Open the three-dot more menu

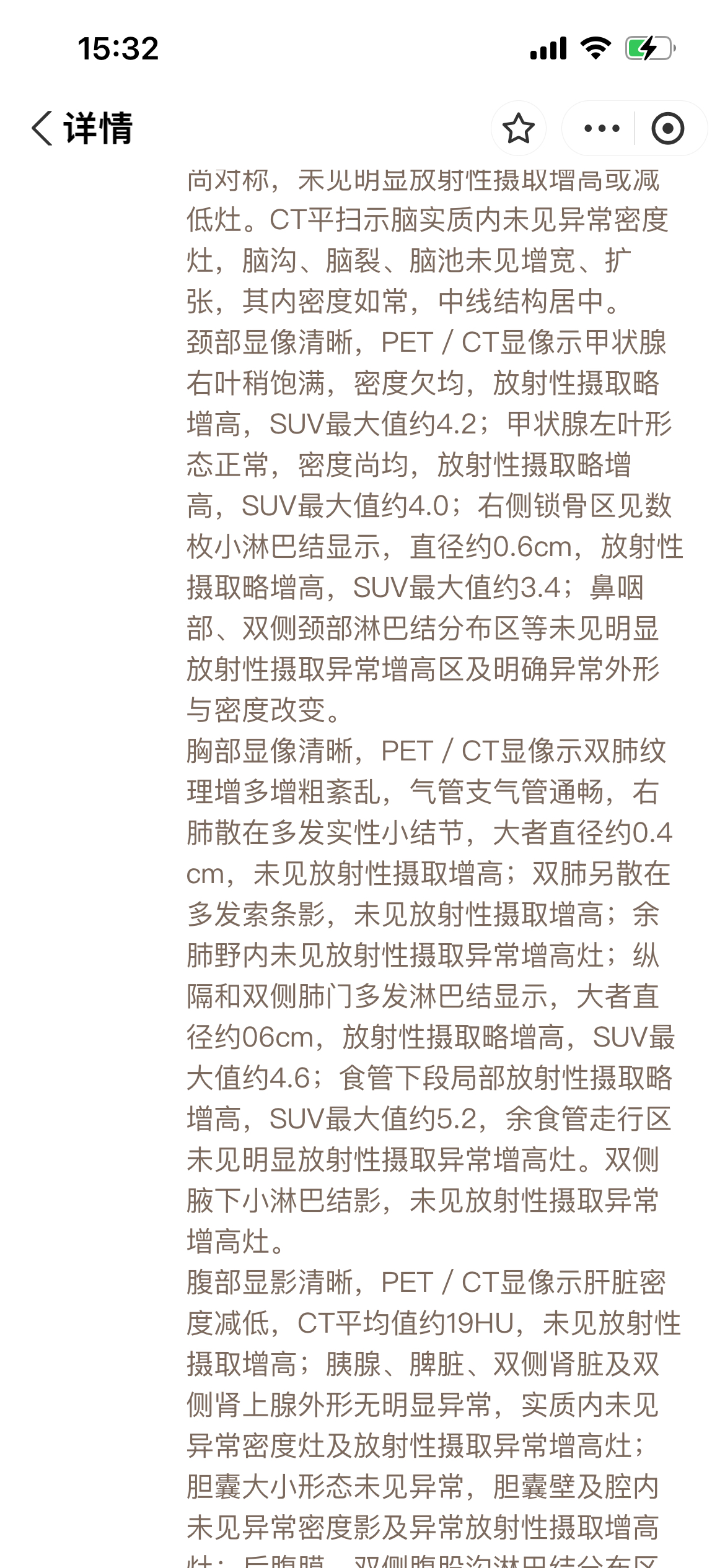click(x=602, y=128)
